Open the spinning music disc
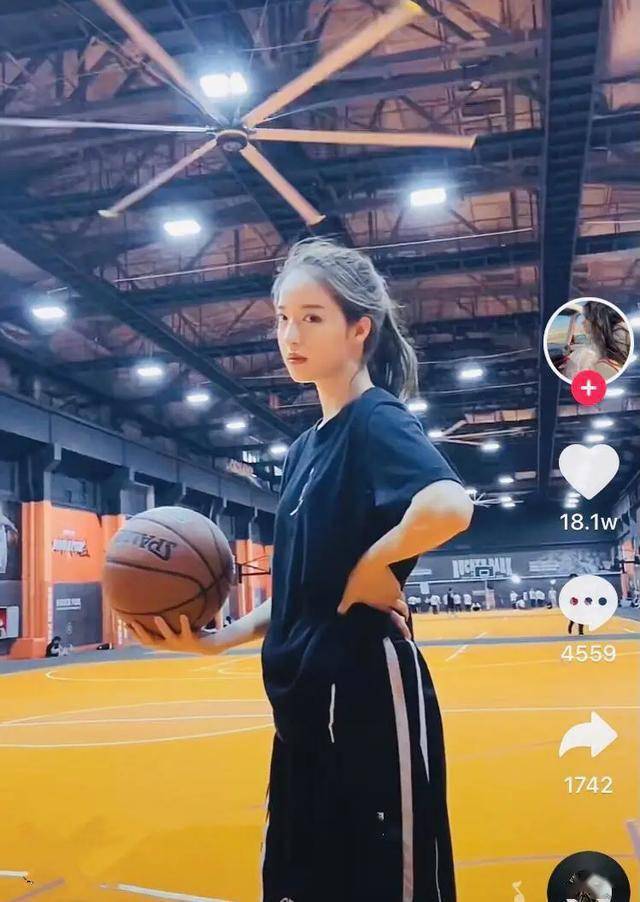The width and height of the screenshot is (640, 902). coord(589,878)
